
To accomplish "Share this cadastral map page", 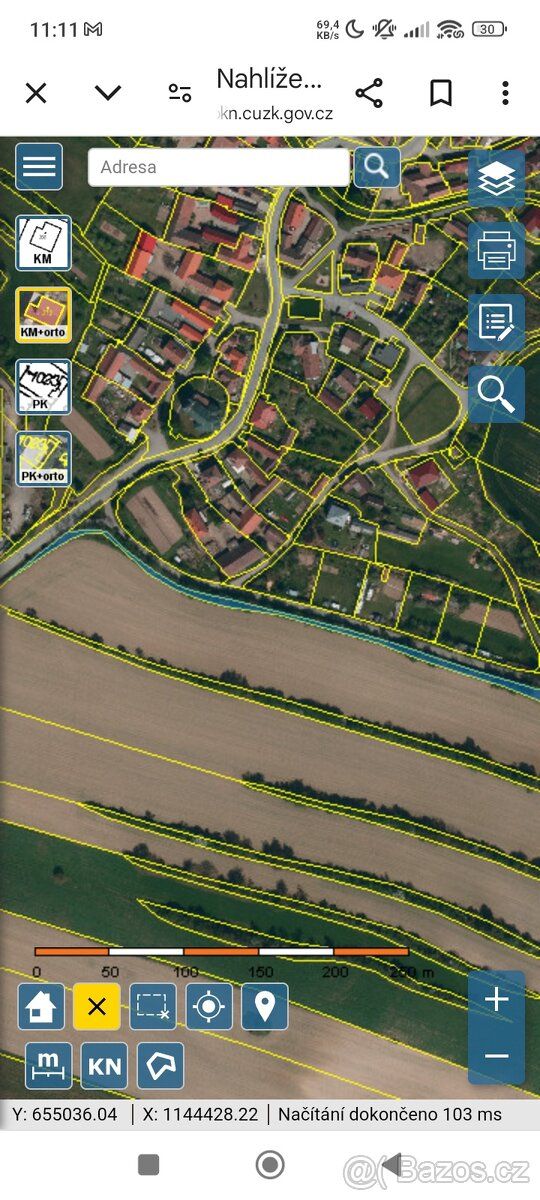I will pos(369,94).
